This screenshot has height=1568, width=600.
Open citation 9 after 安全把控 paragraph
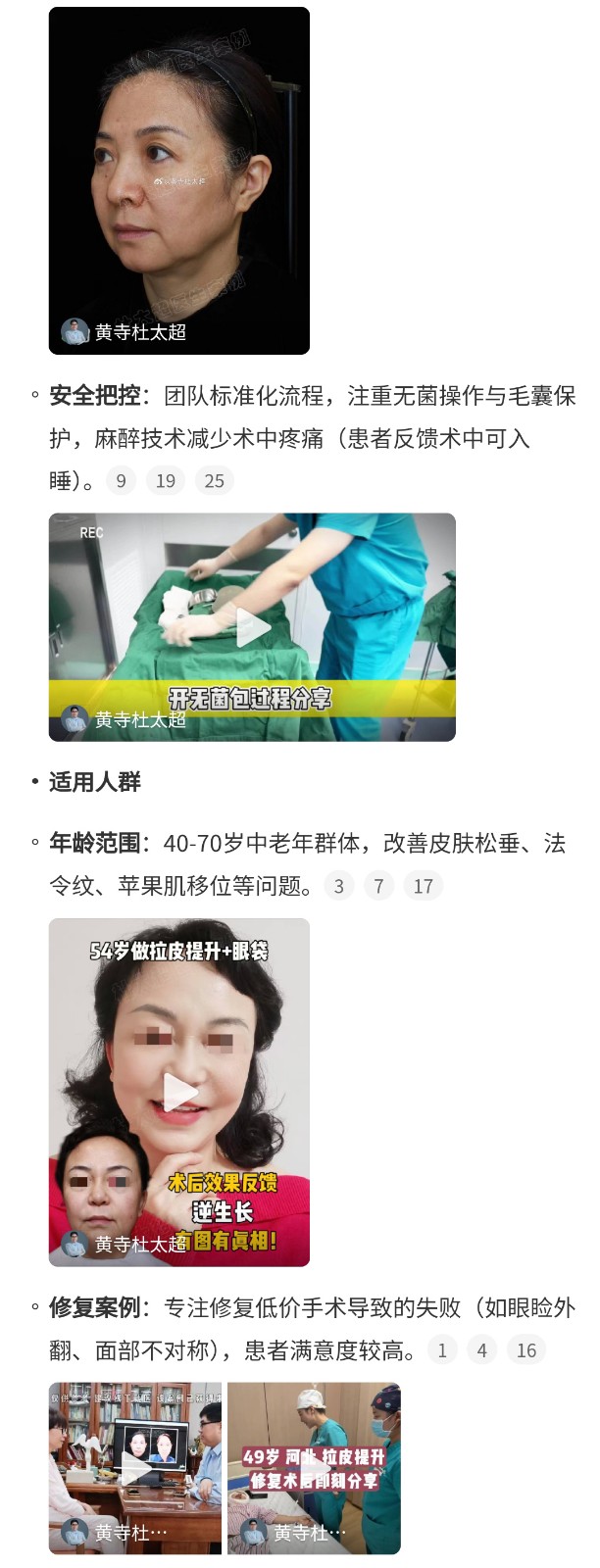[x=121, y=481]
